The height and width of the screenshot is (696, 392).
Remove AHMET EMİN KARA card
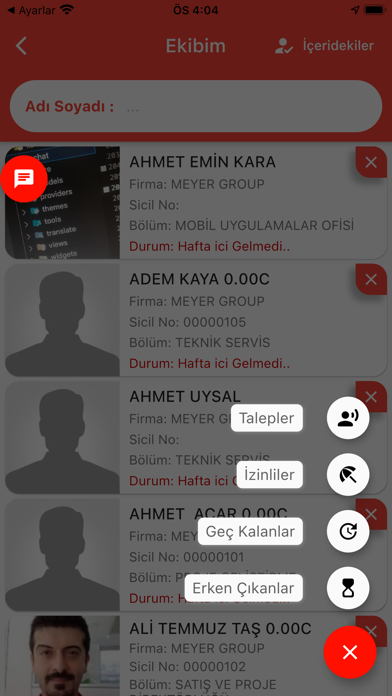(x=371, y=162)
